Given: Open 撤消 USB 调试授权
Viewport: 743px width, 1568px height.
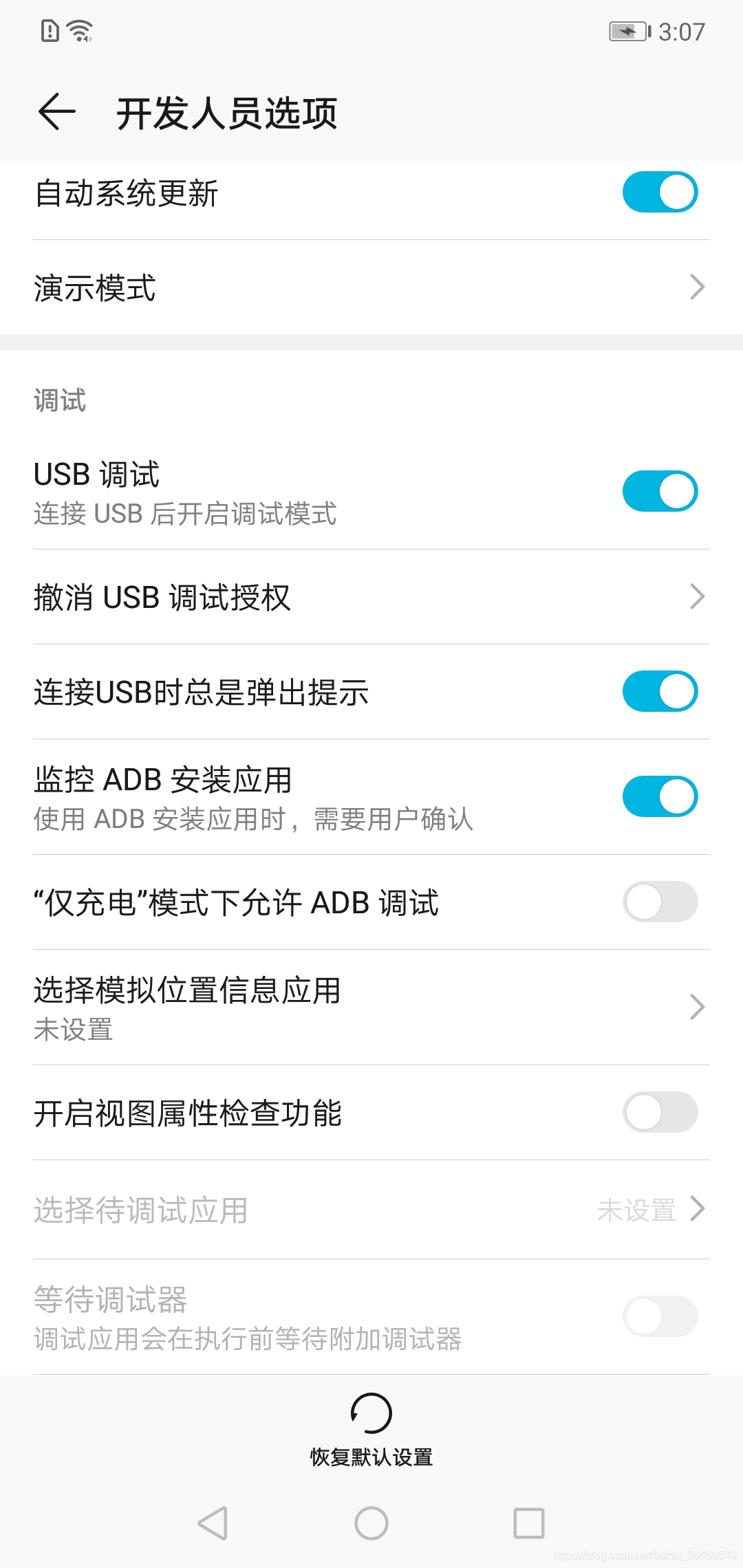Looking at the screenshot, I should 371,597.
